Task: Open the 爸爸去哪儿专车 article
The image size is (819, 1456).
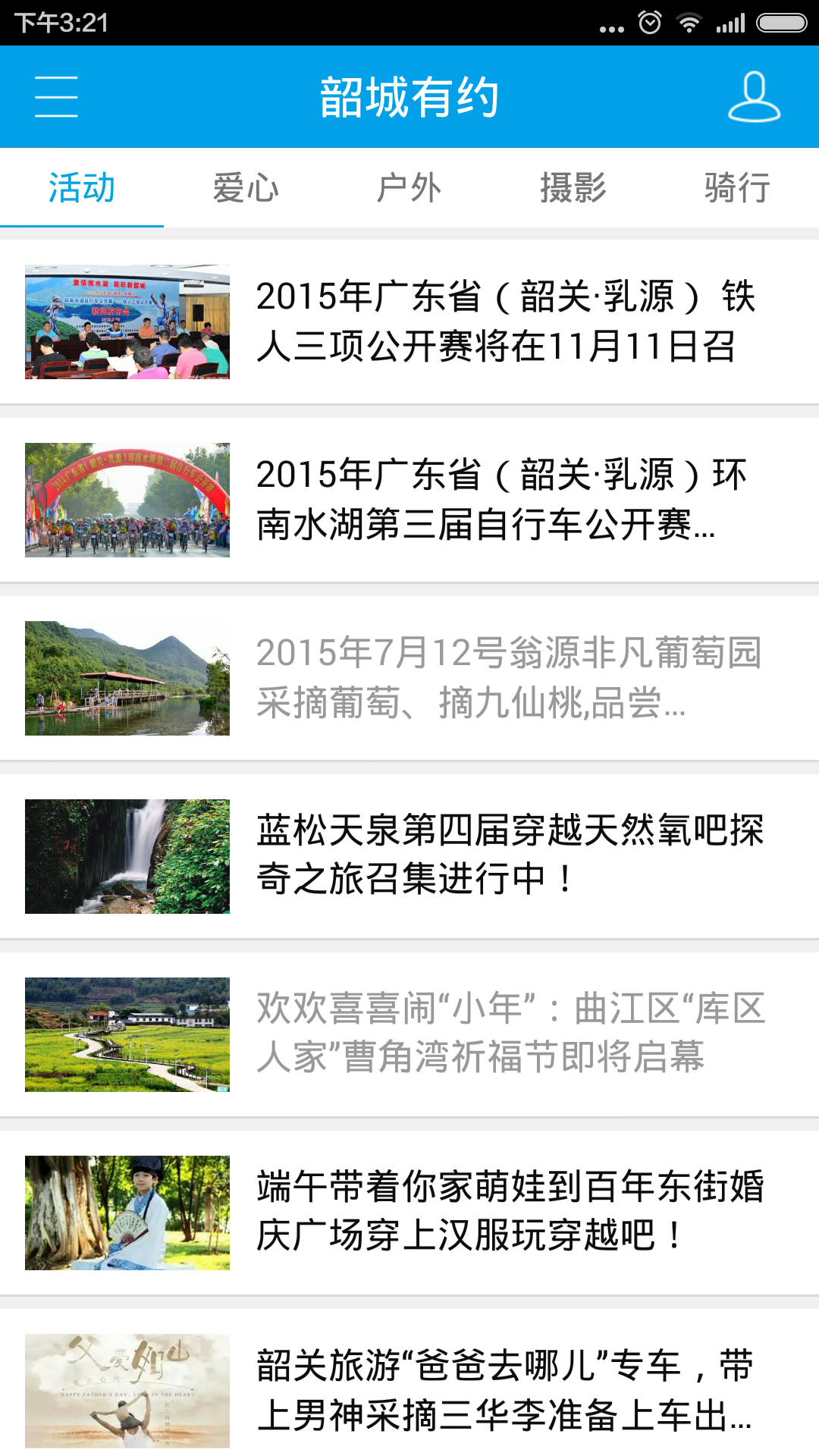Action: point(409,1382)
